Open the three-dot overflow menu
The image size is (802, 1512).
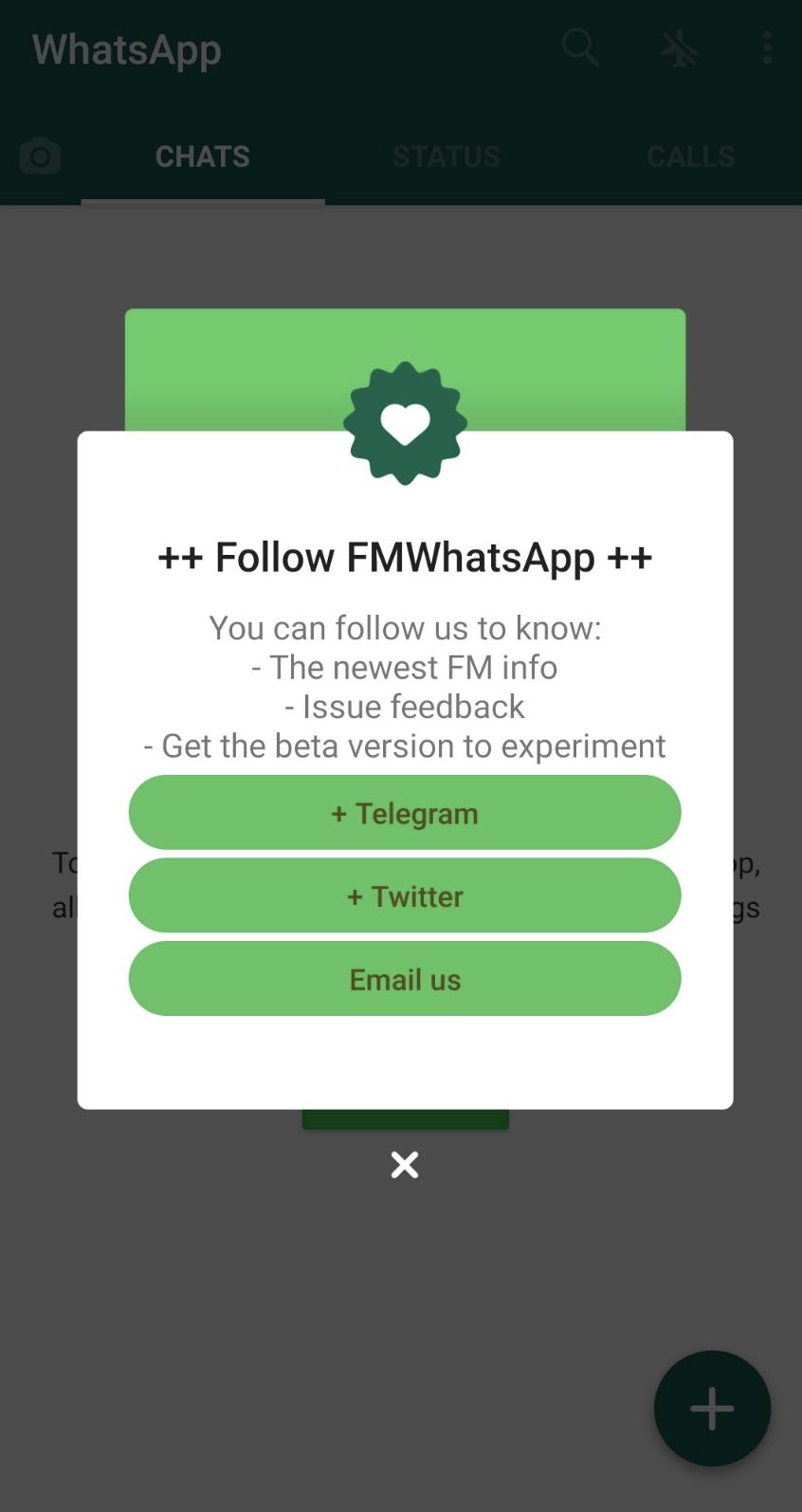click(767, 47)
